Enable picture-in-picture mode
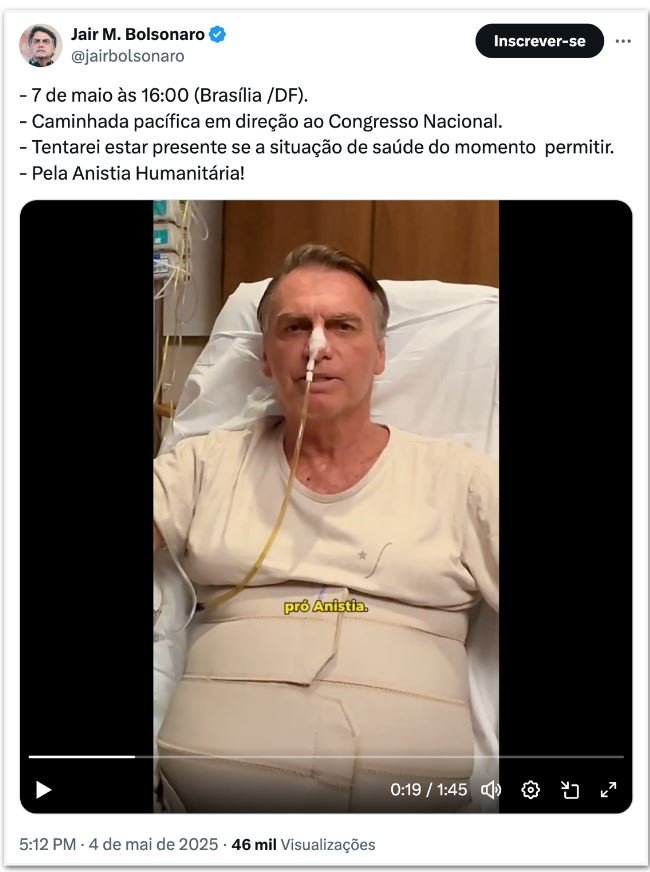650x872 pixels. (x=570, y=790)
